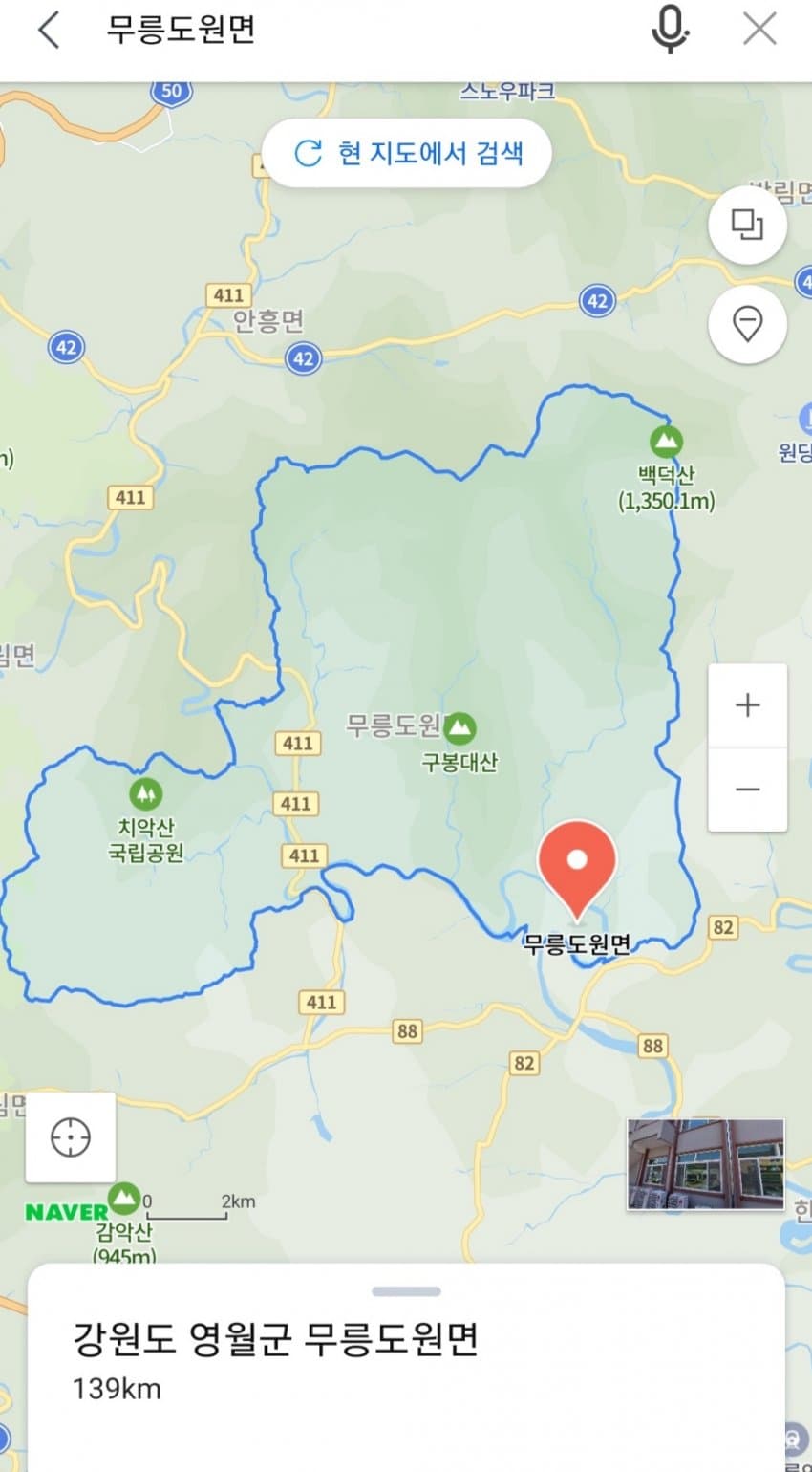Tap the search field showing 무릉도원면
This screenshot has width=812, height=1472.
click(363, 31)
